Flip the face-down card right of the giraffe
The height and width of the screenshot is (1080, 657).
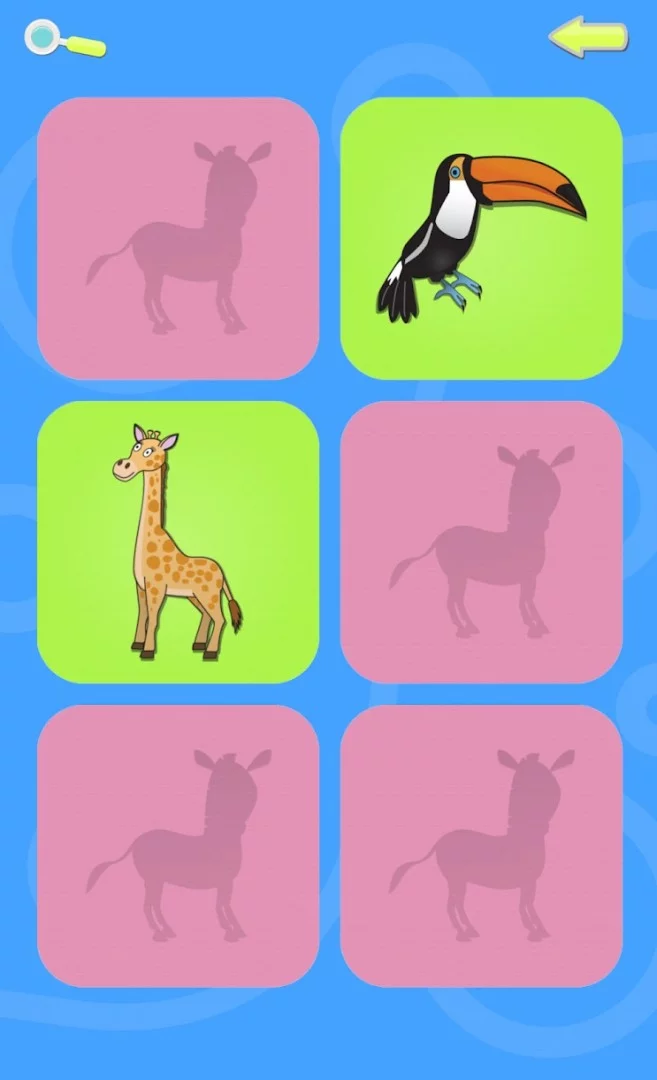tap(481, 542)
